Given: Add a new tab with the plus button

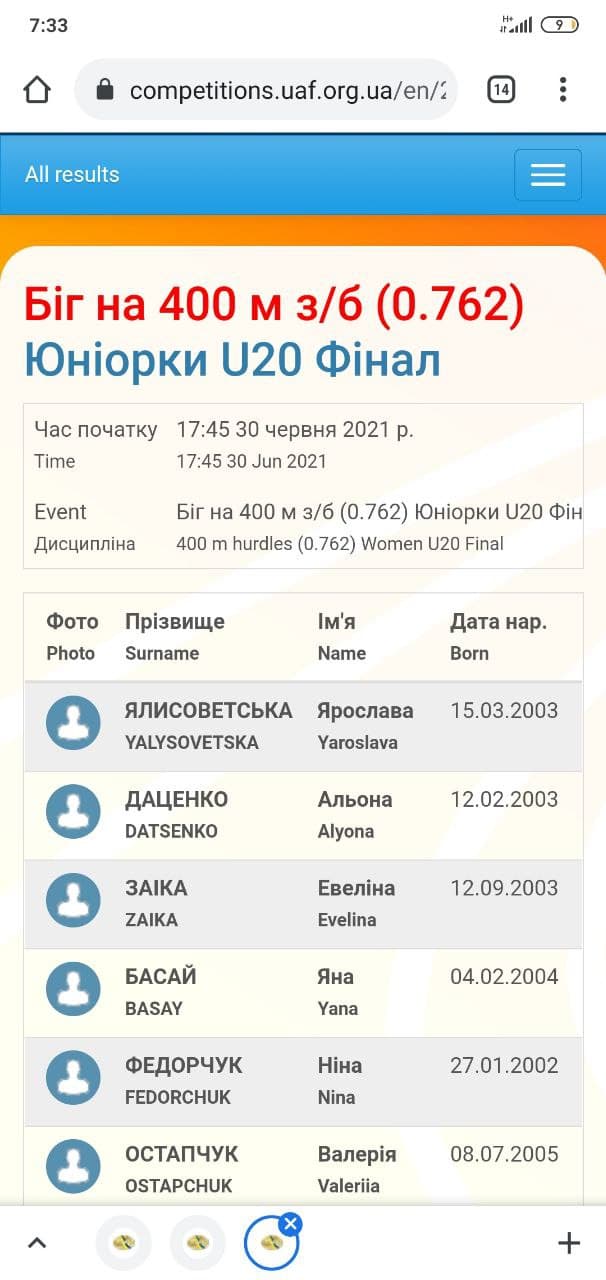Looking at the screenshot, I should coord(568,1243).
